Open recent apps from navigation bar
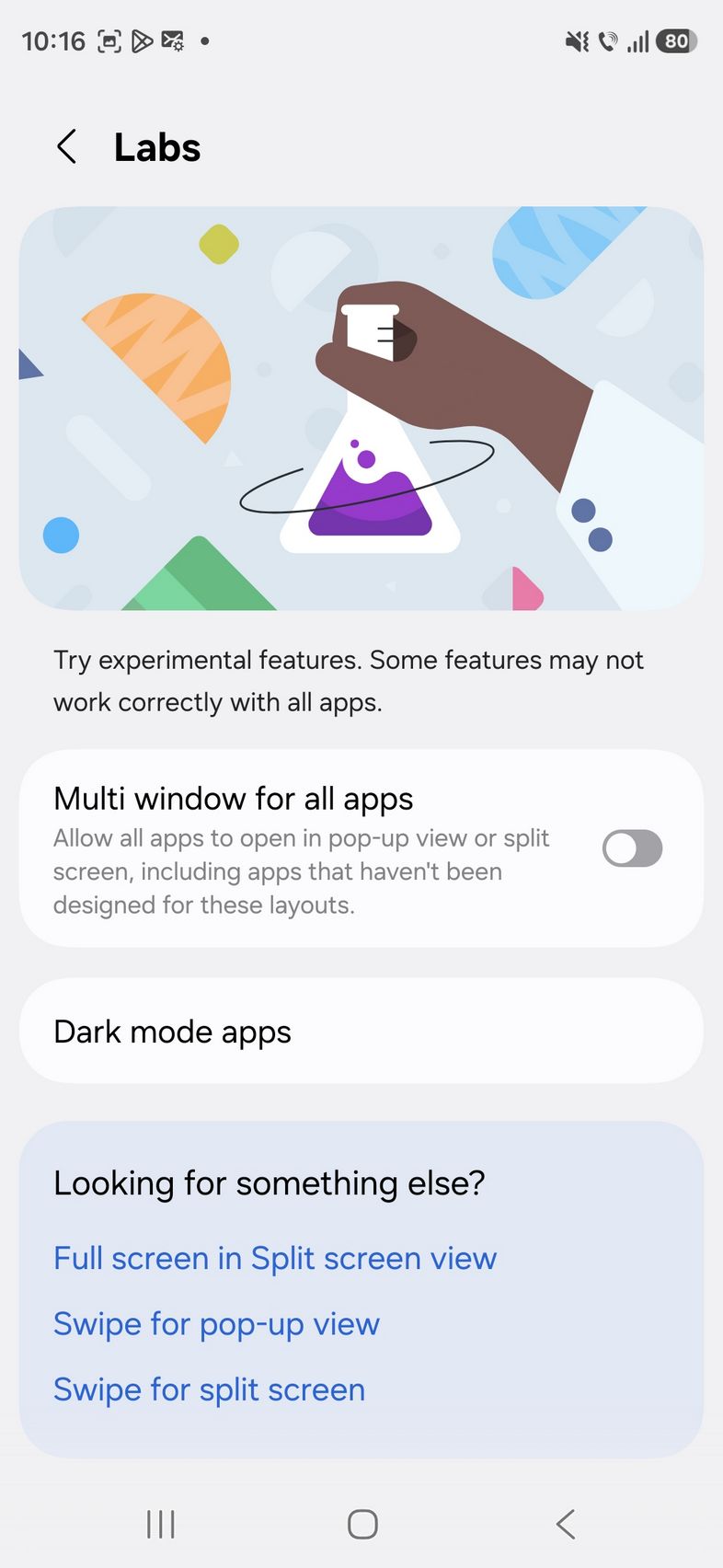723x1568 pixels. point(161,1524)
